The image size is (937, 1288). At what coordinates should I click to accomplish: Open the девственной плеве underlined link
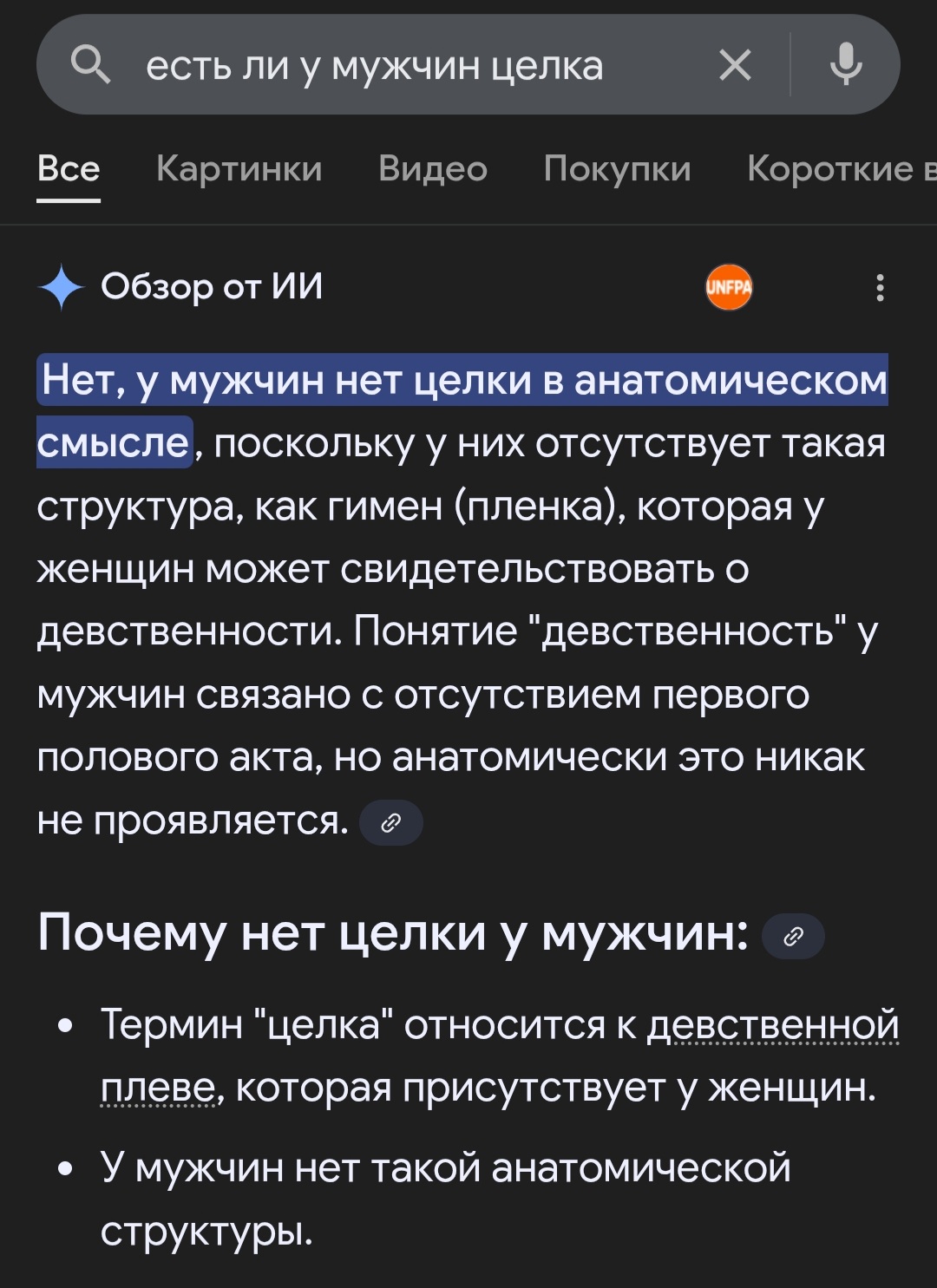772,1025
